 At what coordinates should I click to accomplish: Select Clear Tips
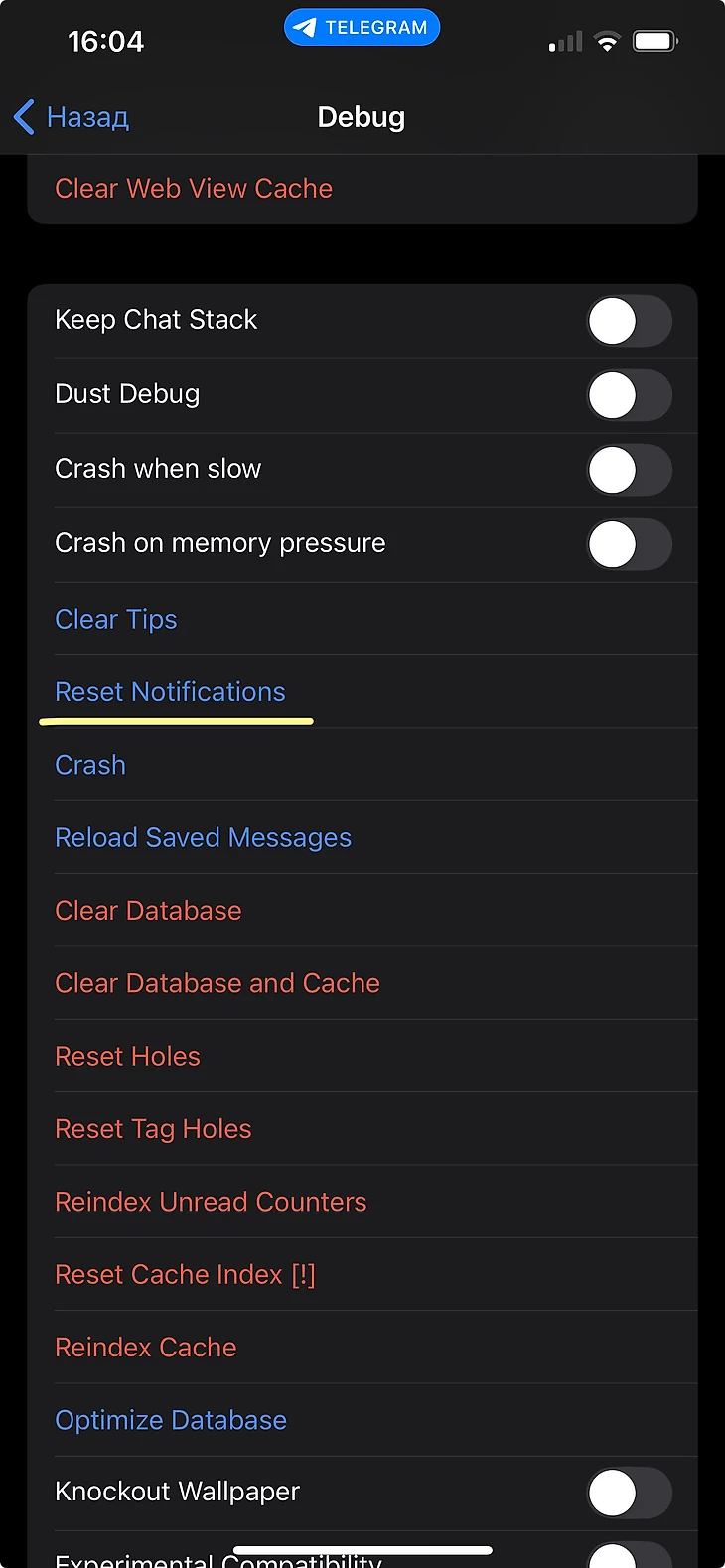pyautogui.click(x=116, y=620)
